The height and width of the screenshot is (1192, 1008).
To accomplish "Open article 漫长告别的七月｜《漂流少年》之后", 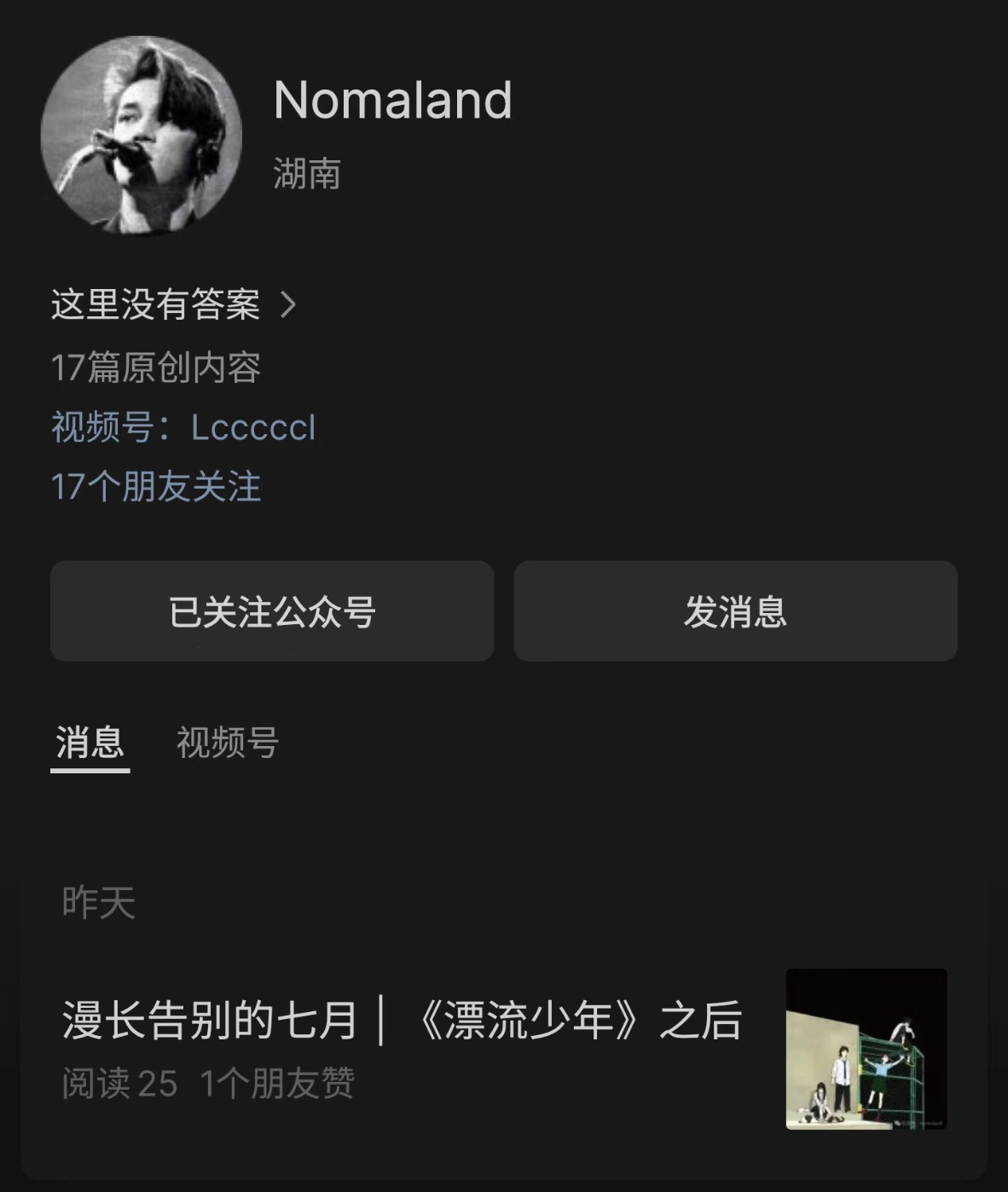I will pos(403,1021).
